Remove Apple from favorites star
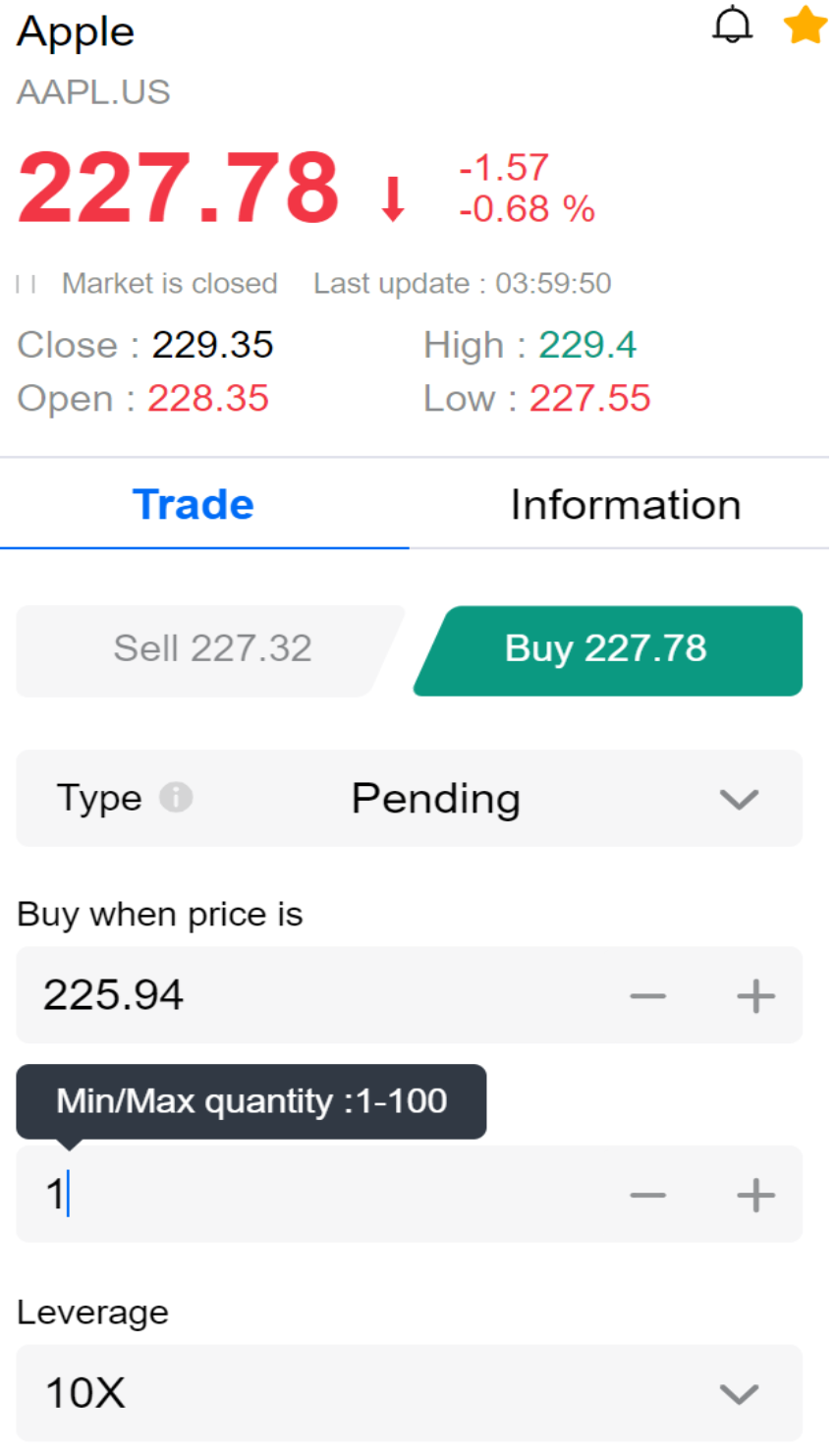The width and height of the screenshot is (835, 1456). 805,26
